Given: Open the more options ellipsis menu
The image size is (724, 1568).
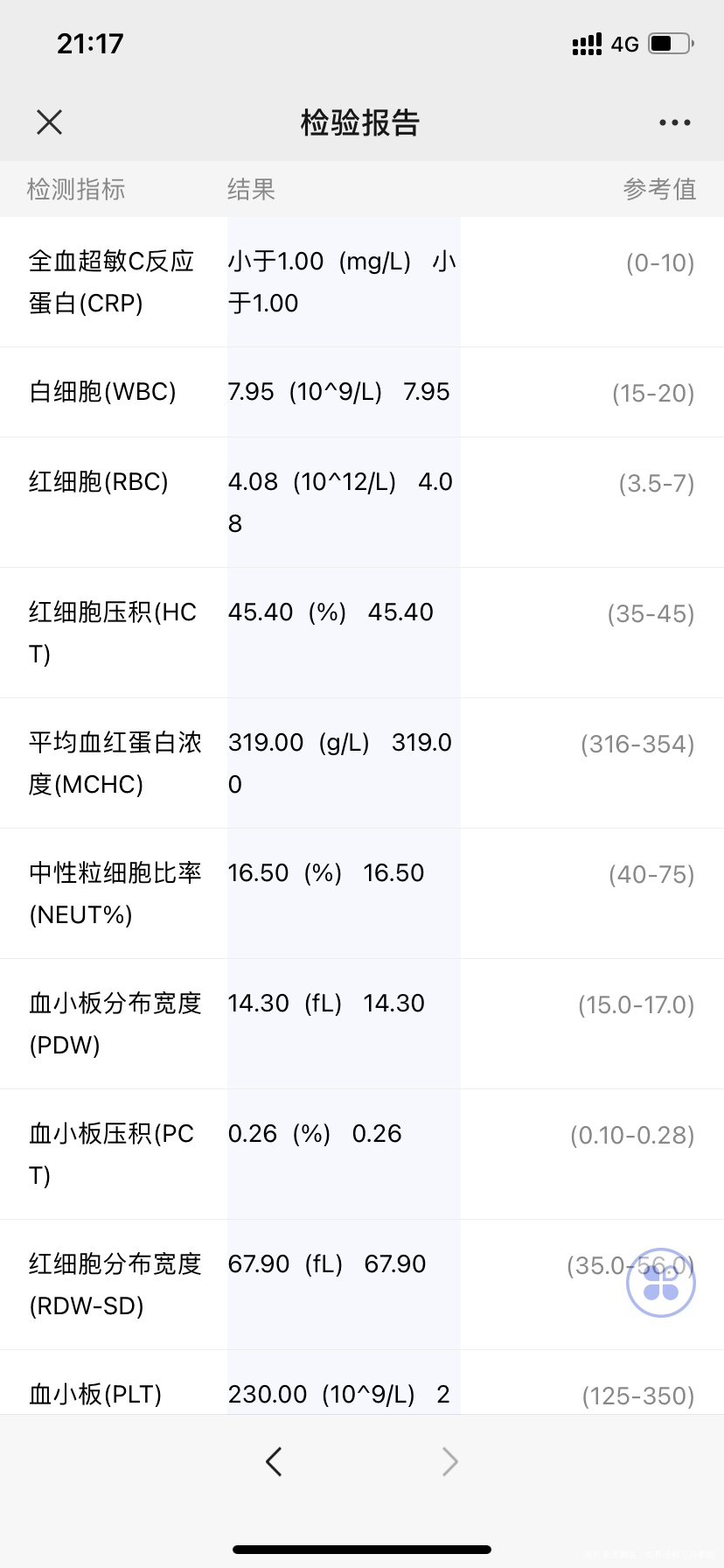Looking at the screenshot, I should click(673, 122).
